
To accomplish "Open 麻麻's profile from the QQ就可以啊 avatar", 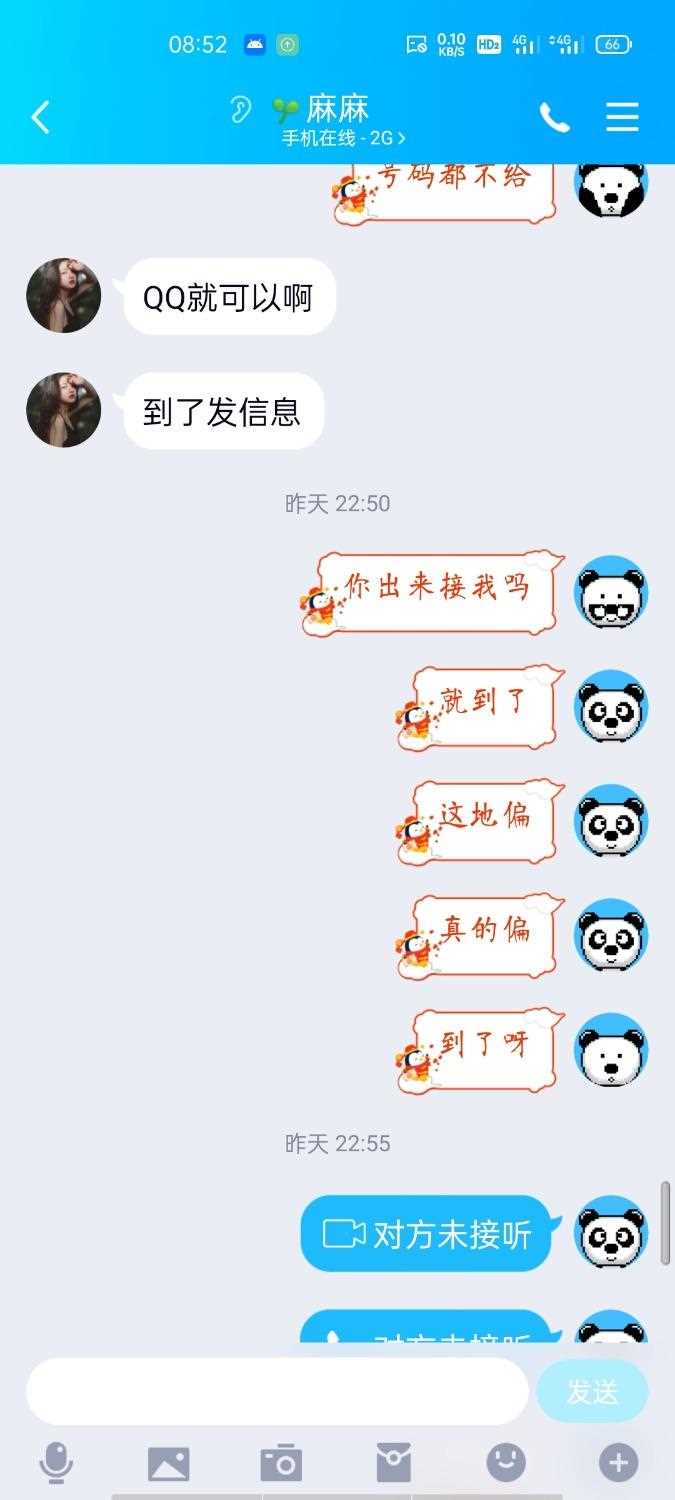I will 63,296.
